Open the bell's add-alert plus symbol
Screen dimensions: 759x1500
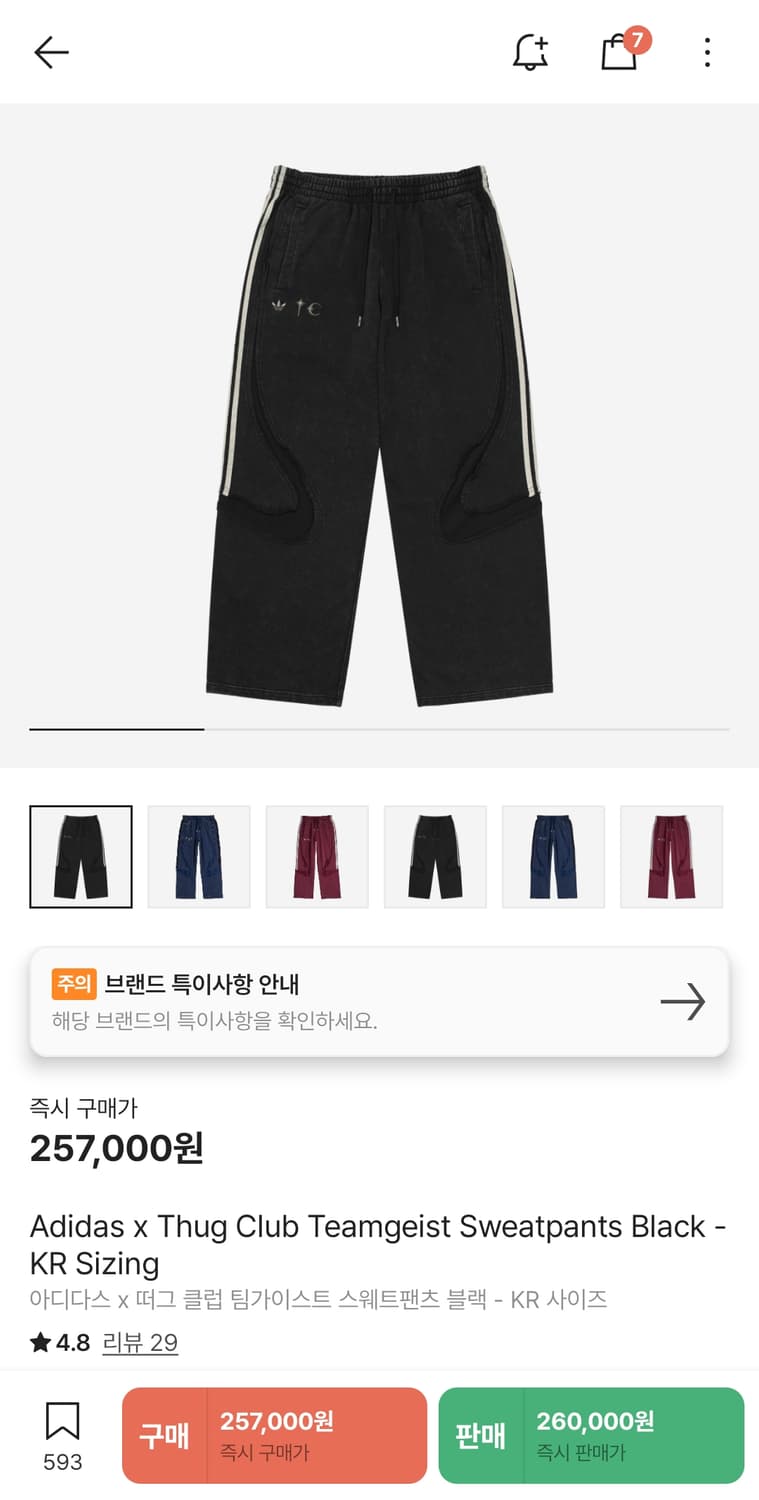(543, 41)
